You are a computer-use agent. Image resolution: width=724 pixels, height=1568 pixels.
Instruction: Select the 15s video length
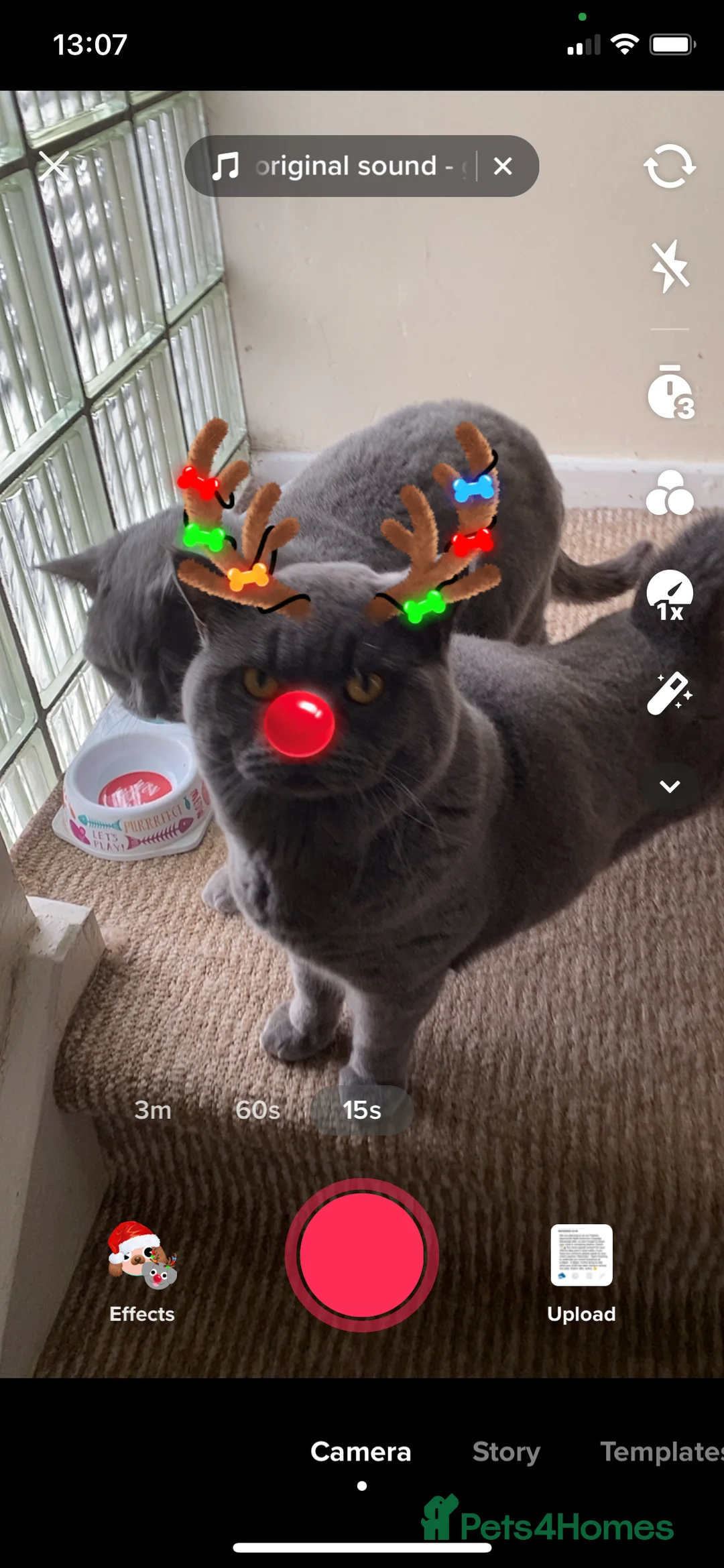coord(362,1110)
